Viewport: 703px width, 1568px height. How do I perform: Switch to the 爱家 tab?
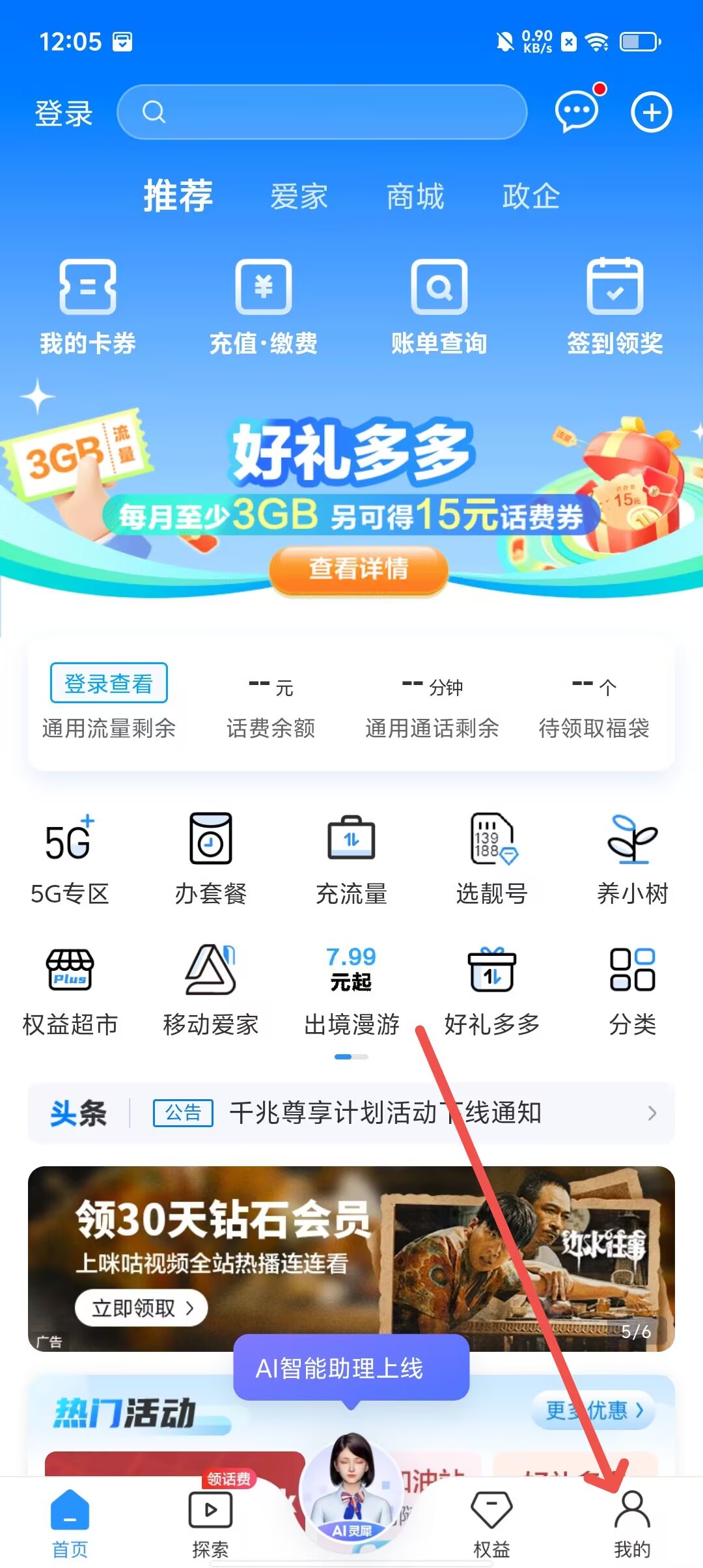(x=299, y=196)
